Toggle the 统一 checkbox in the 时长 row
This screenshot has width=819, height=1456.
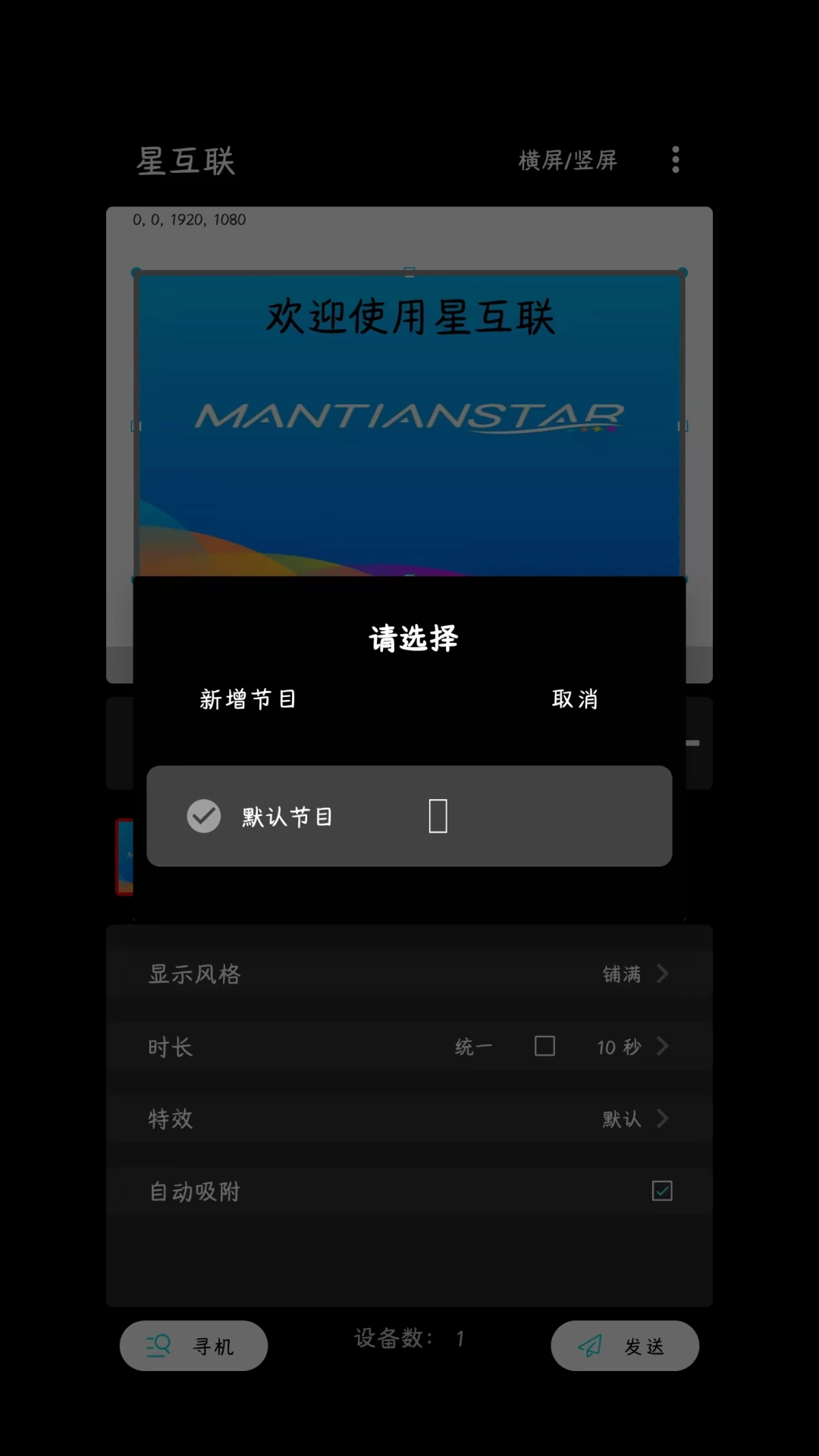click(x=545, y=1046)
